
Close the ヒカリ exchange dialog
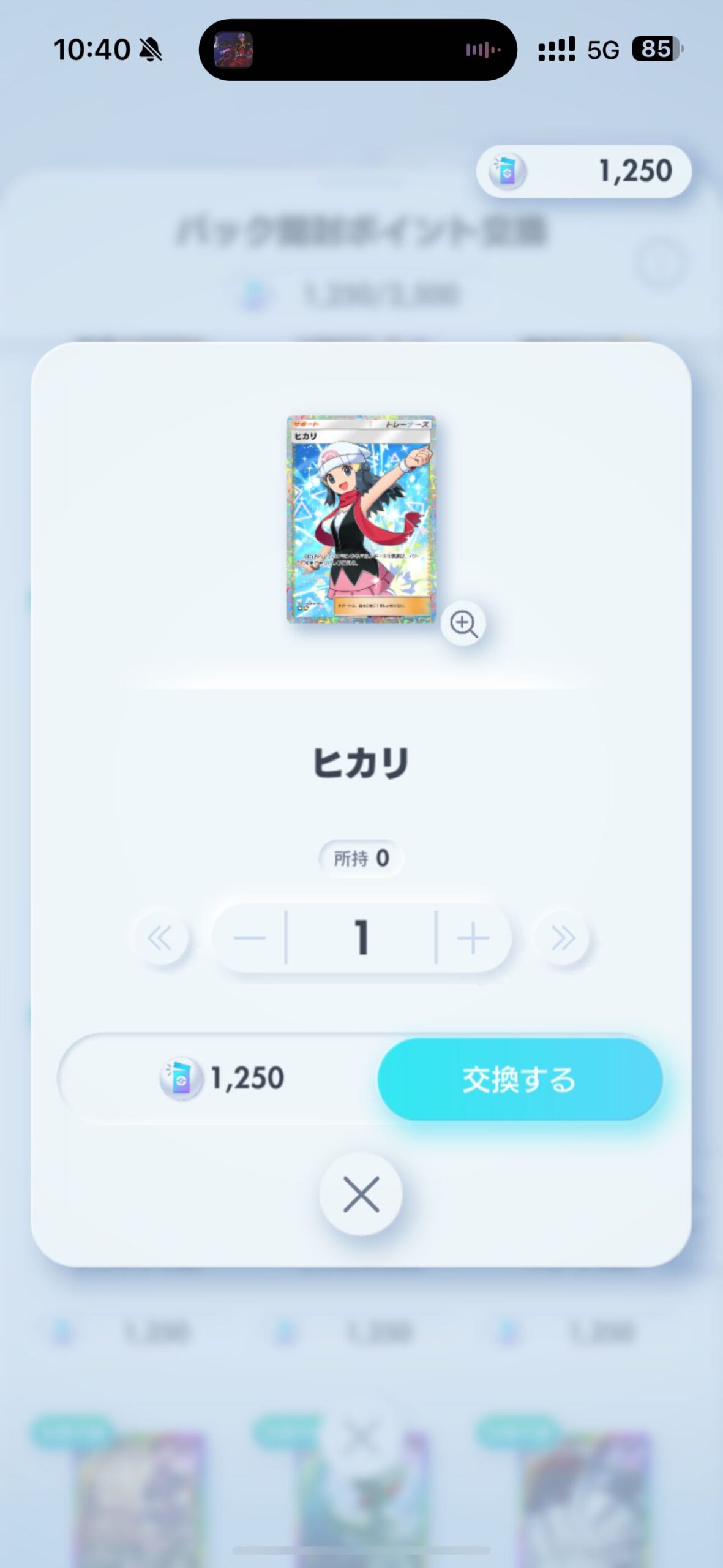pyautogui.click(x=361, y=1194)
